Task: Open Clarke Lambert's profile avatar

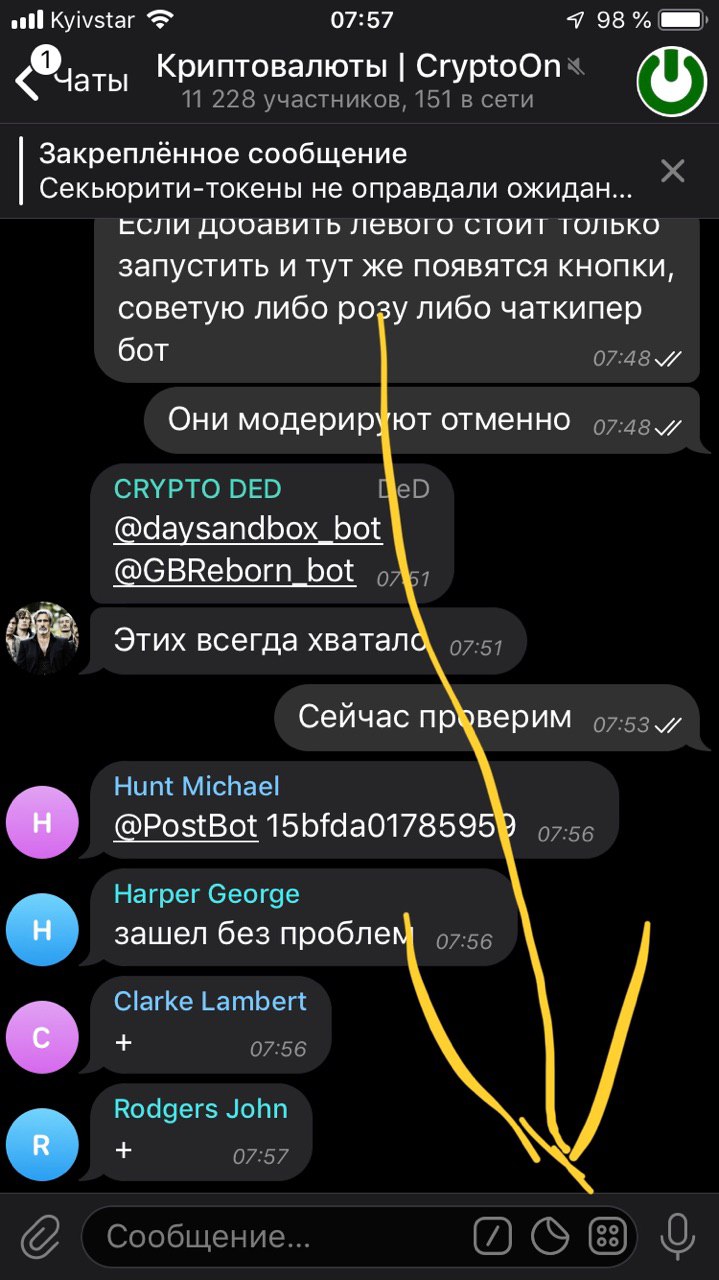Action: pyautogui.click(x=41, y=1038)
